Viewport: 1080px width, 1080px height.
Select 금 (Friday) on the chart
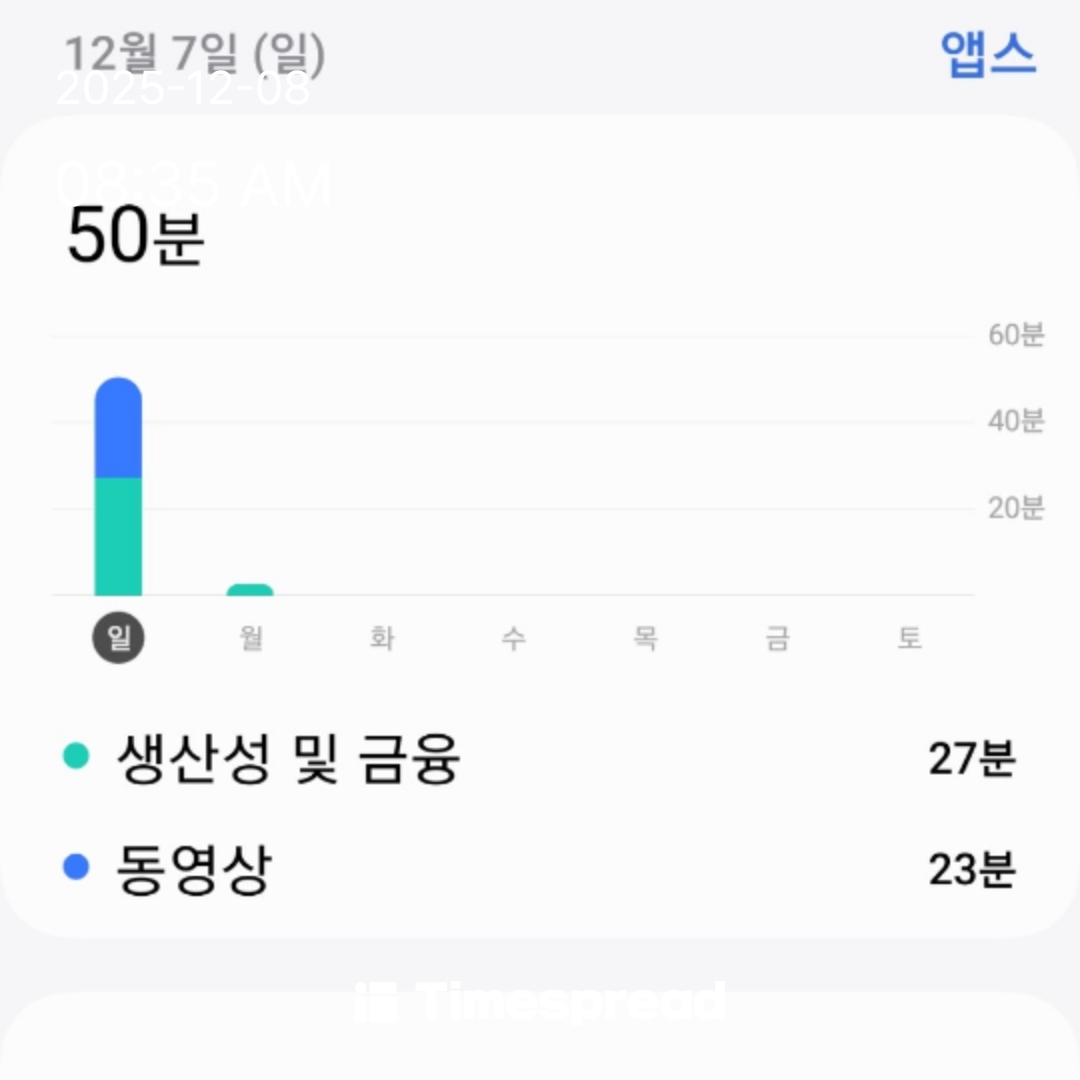[777, 638]
